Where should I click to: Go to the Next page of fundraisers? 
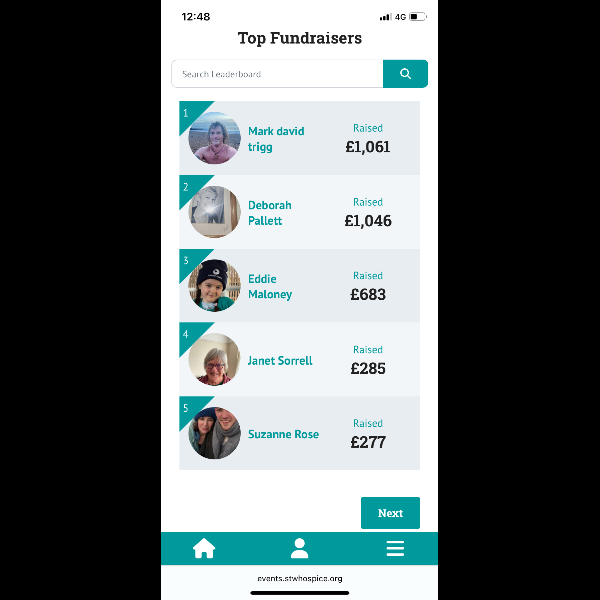pos(390,513)
